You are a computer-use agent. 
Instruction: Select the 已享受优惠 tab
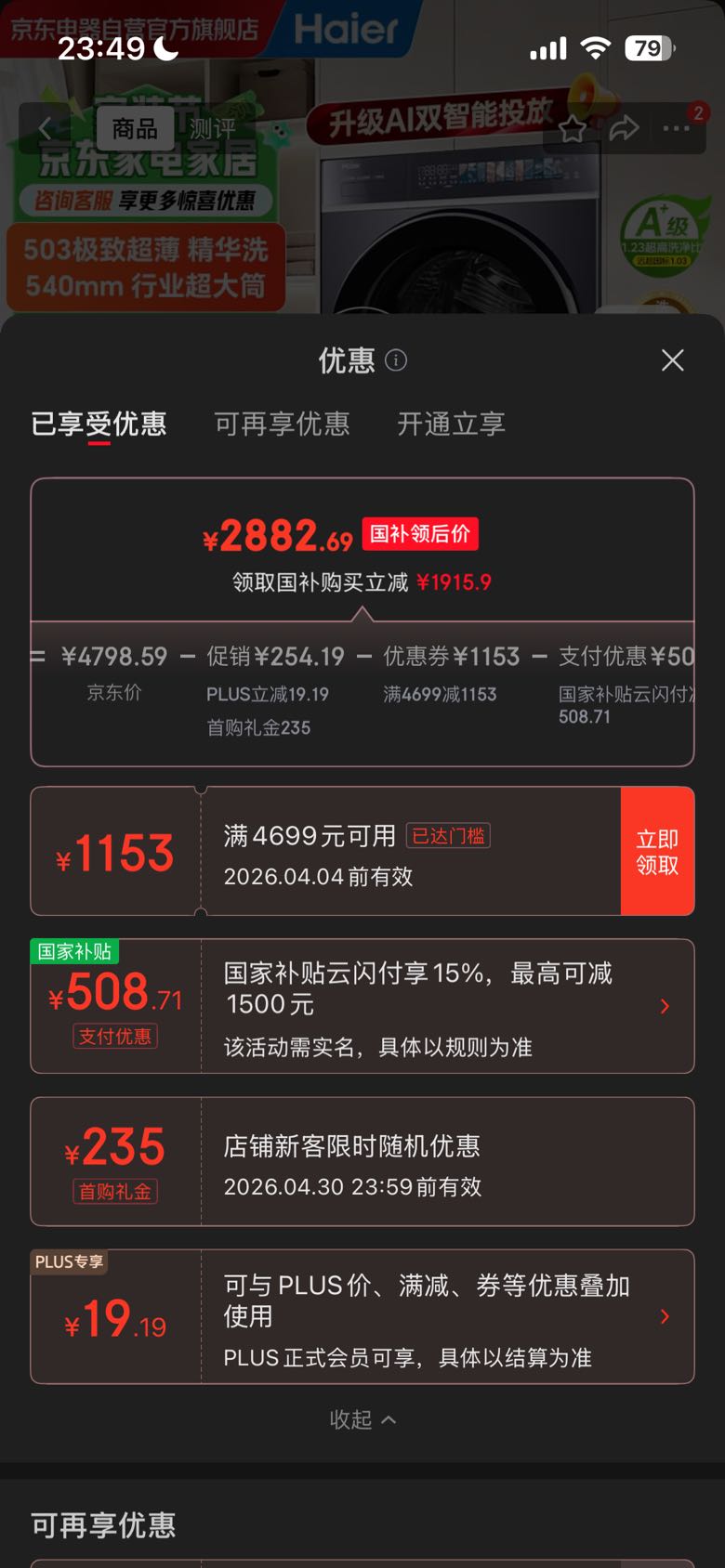click(x=99, y=425)
